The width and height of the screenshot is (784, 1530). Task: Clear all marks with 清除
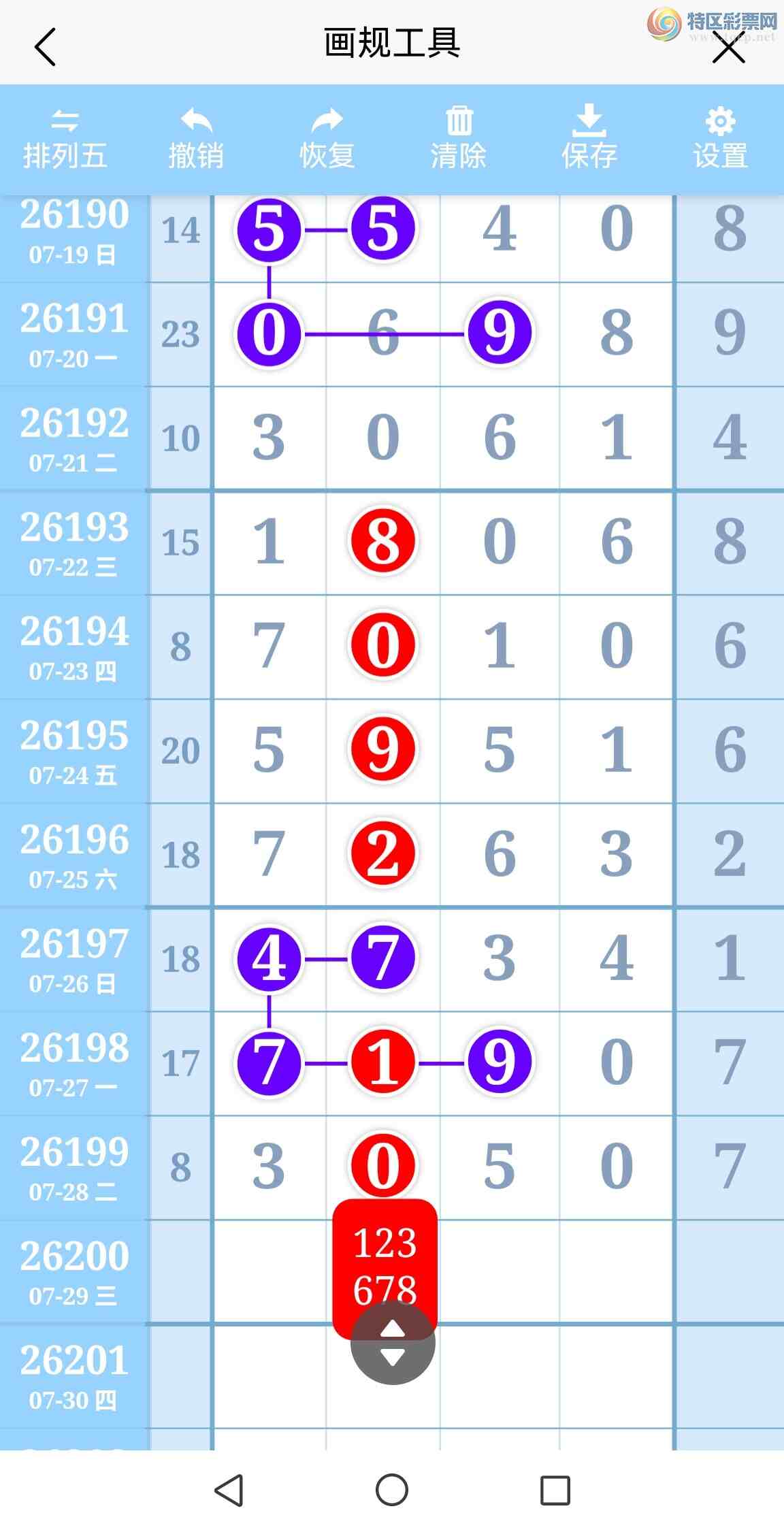[x=459, y=140]
